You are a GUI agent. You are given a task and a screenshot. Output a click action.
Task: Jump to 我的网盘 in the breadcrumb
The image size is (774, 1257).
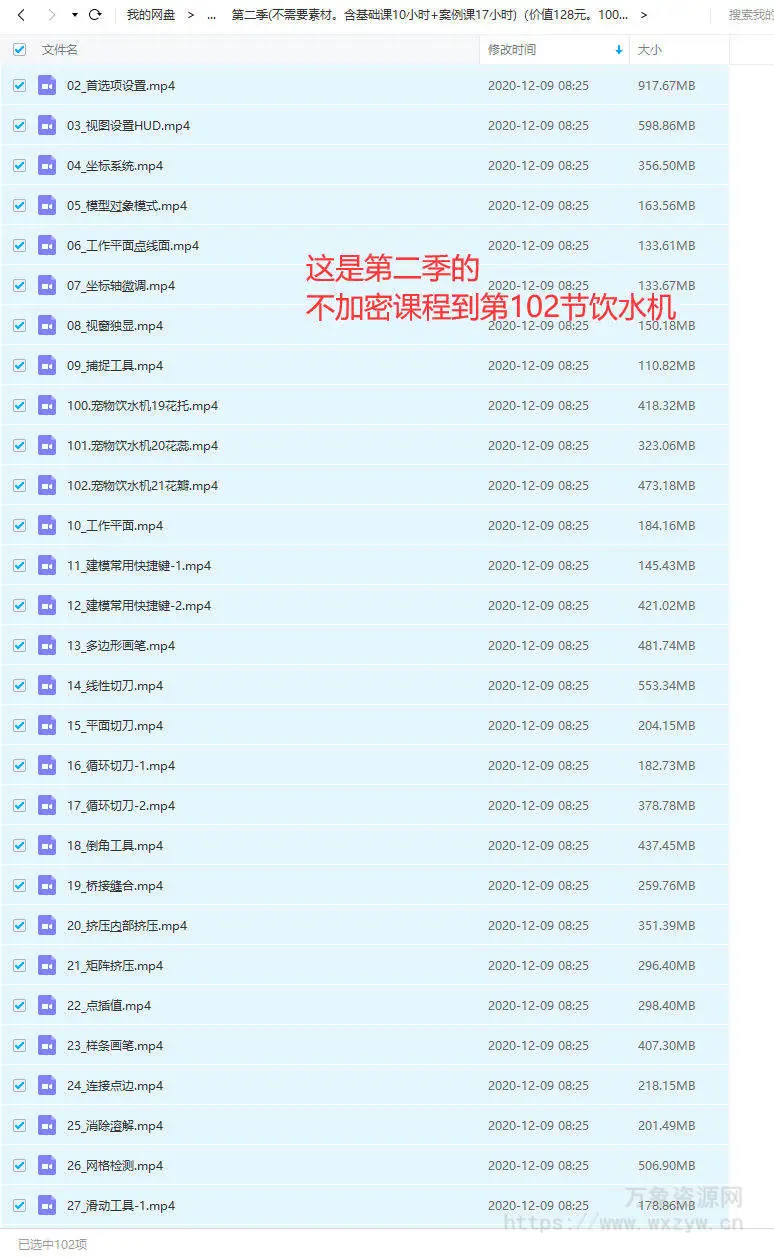[x=151, y=15]
